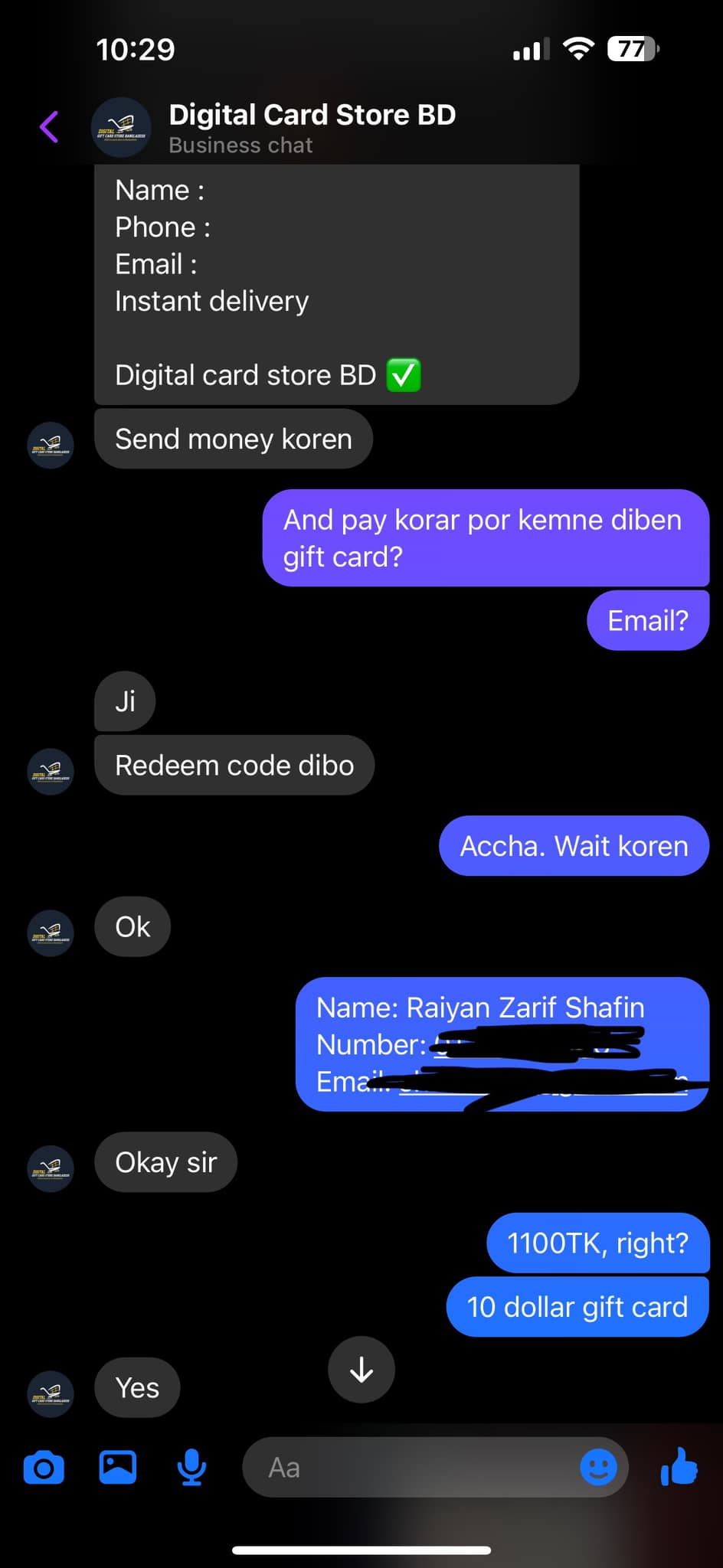Viewport: 723px width, 1568px height.
Task: Open the photo gallery picker
Action: point(118,1468)
